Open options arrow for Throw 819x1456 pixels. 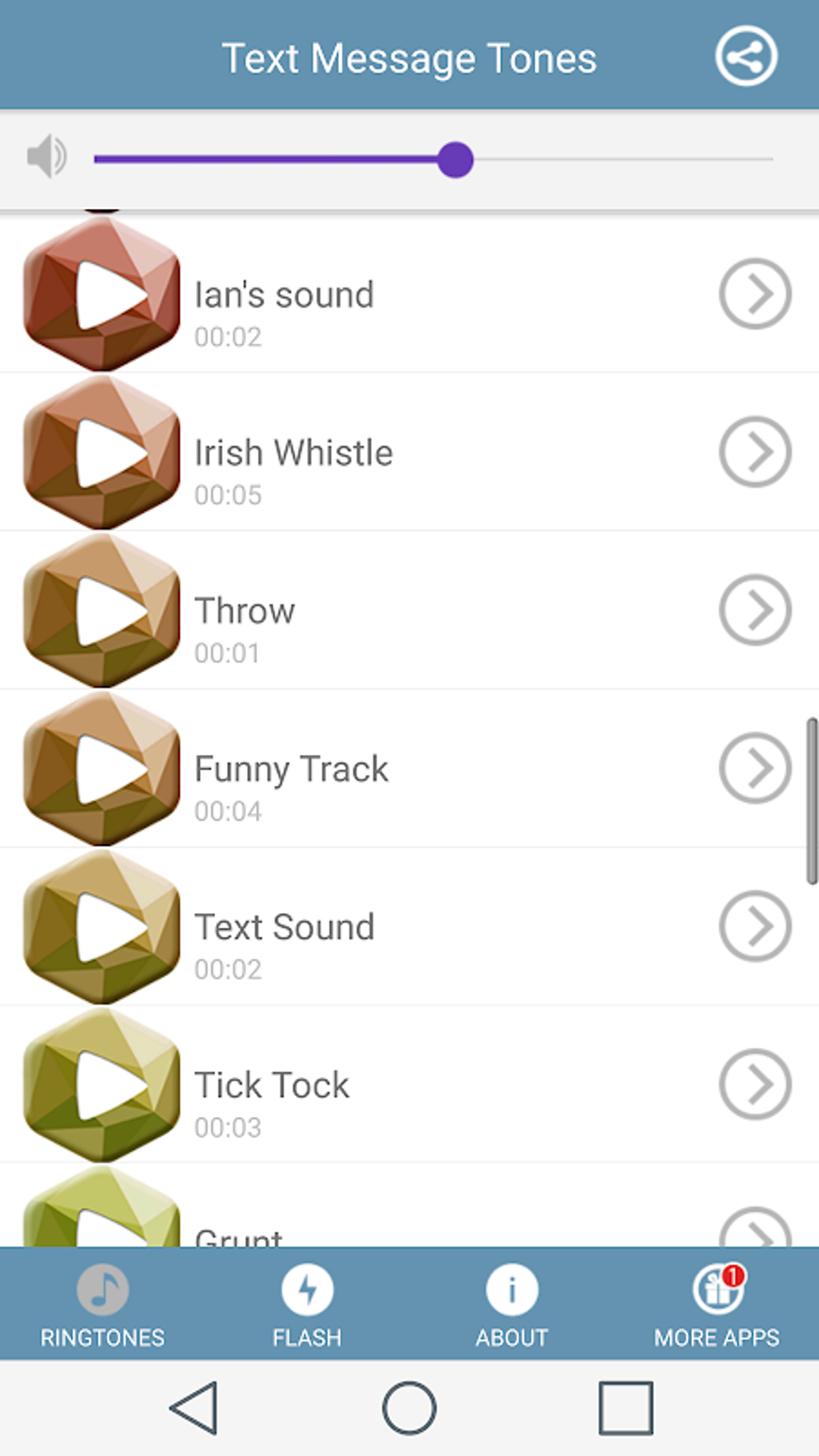click(755, 610)
